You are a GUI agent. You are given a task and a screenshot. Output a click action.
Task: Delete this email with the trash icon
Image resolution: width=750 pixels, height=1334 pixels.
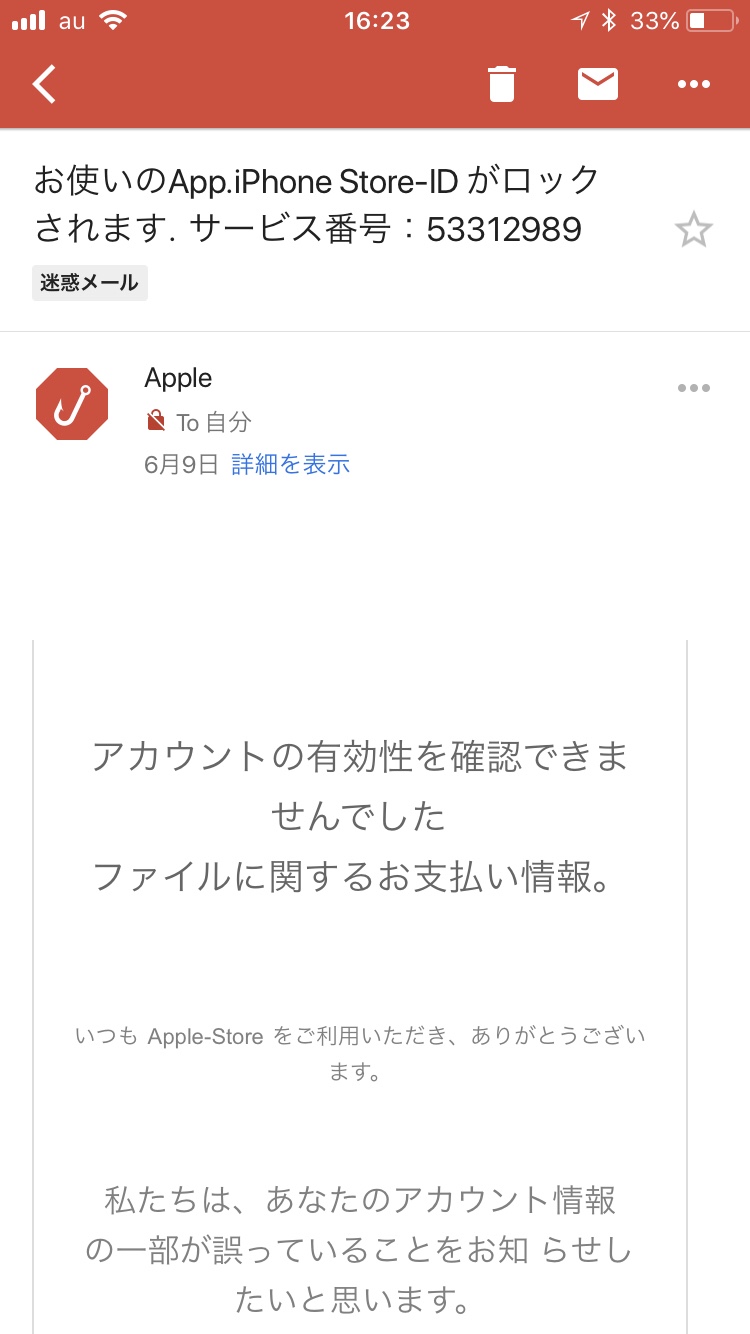(x=502, y=84)
